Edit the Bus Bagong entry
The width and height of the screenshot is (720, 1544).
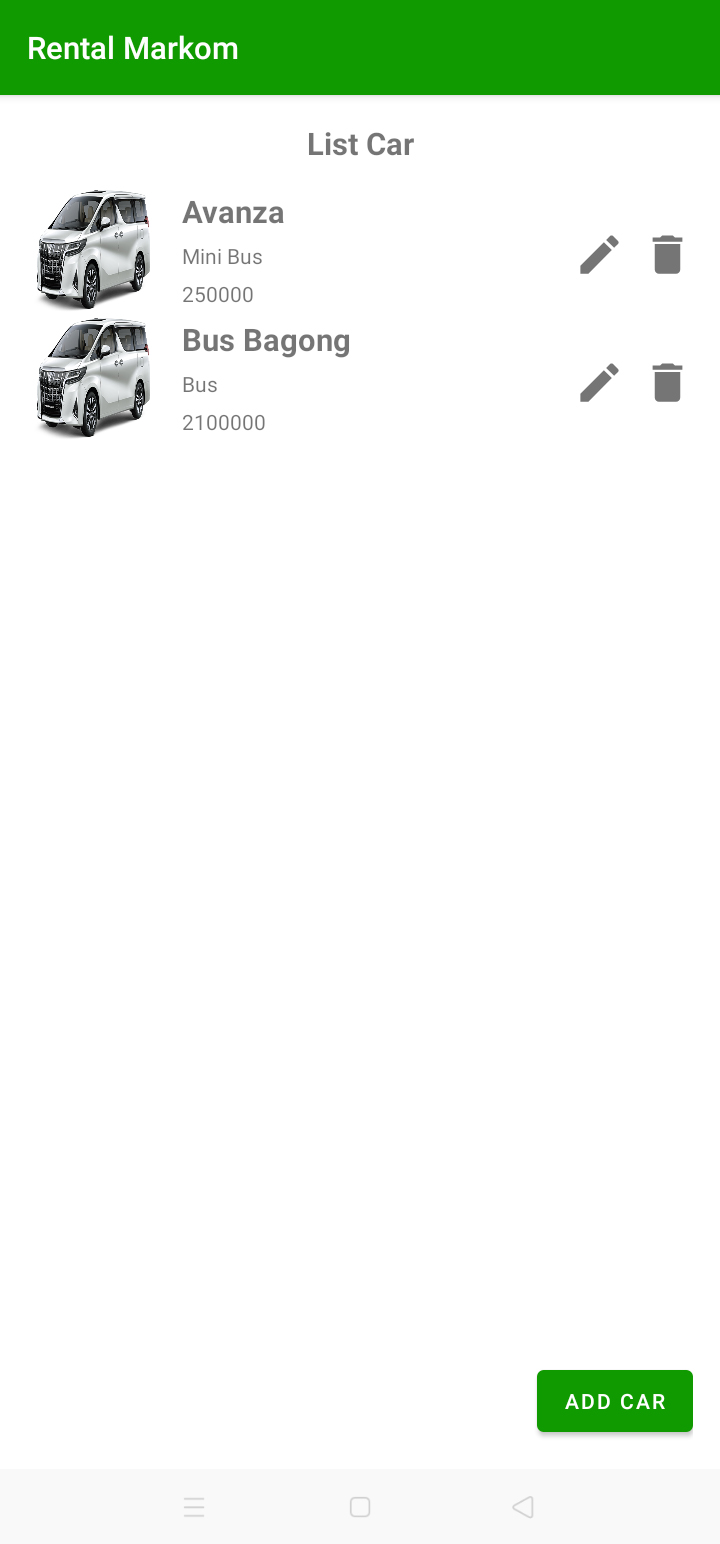point(599,382)
